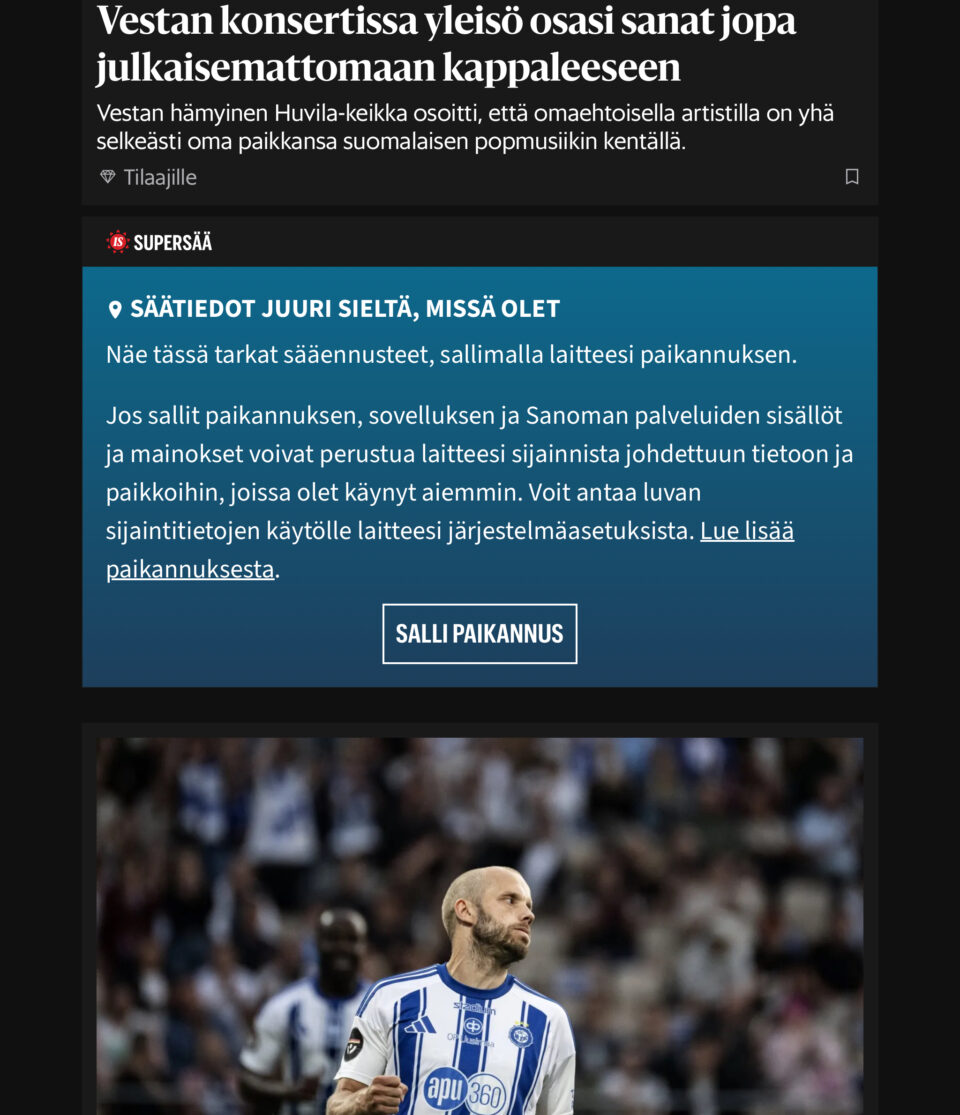Open the Vestan konsertissa article
Viewport: 960px width, 1115px height.
click(446, 44)
